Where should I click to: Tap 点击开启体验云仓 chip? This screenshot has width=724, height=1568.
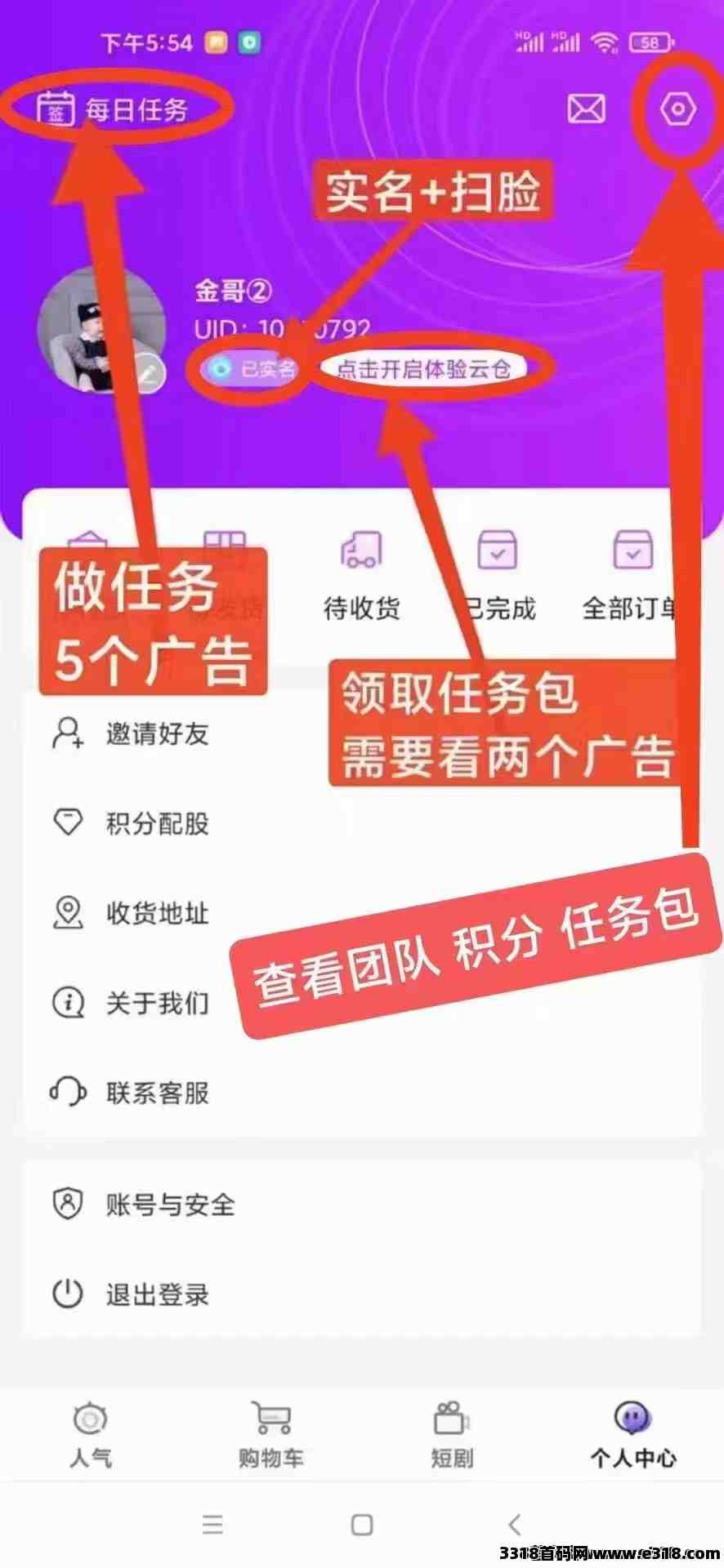coord(423,369)
